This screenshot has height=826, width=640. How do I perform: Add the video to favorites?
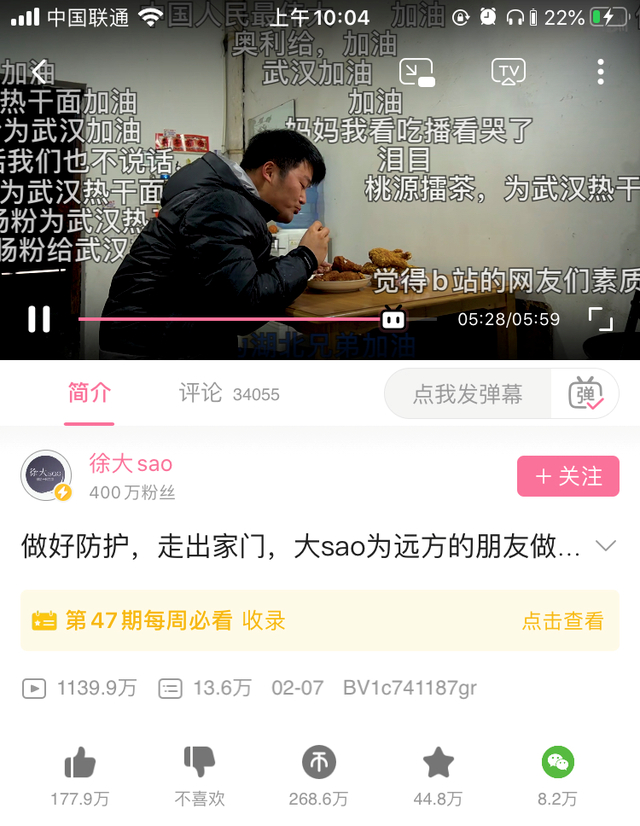(438, 764)
